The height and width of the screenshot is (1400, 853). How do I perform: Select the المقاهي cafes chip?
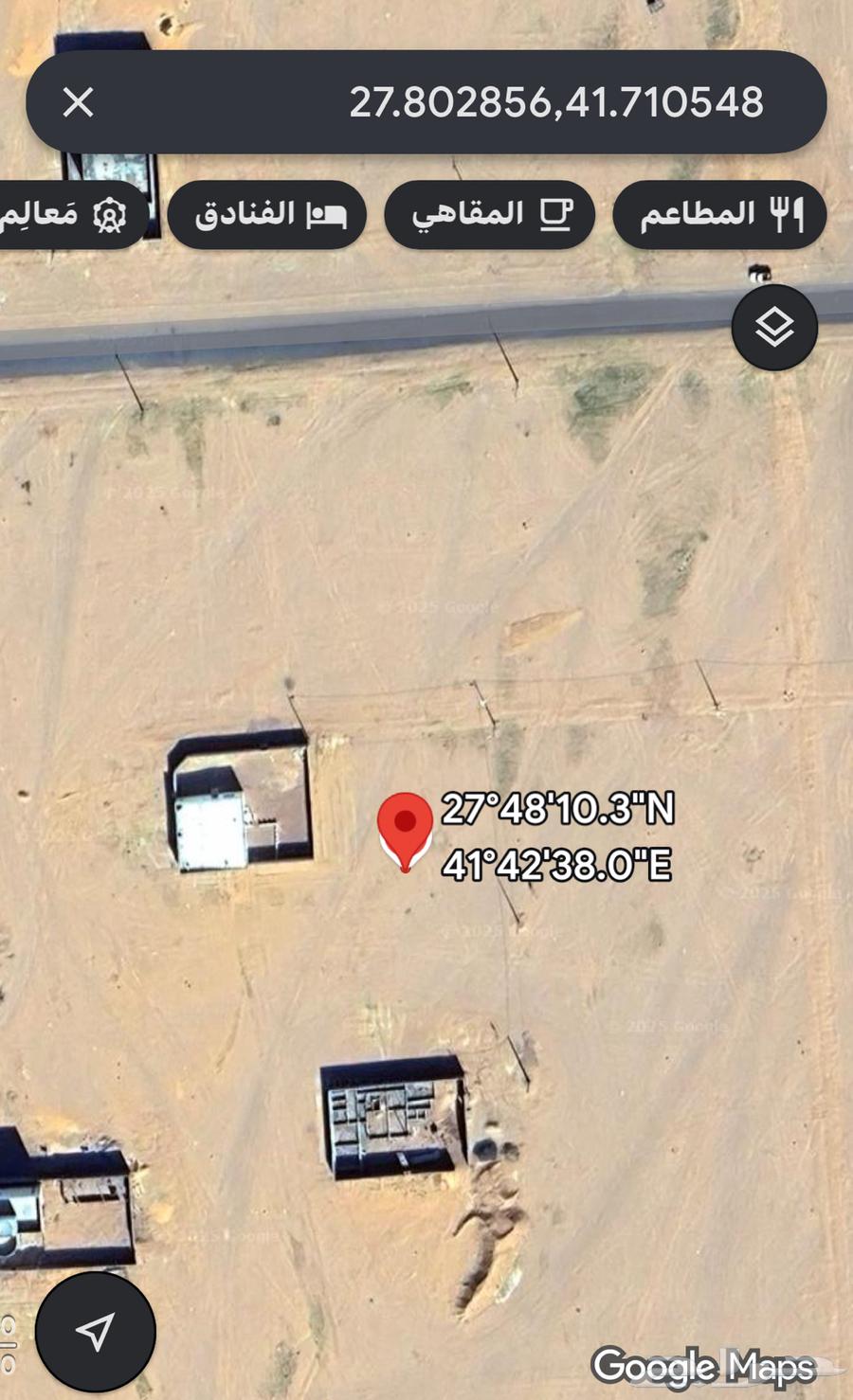(x=490, y=215)
